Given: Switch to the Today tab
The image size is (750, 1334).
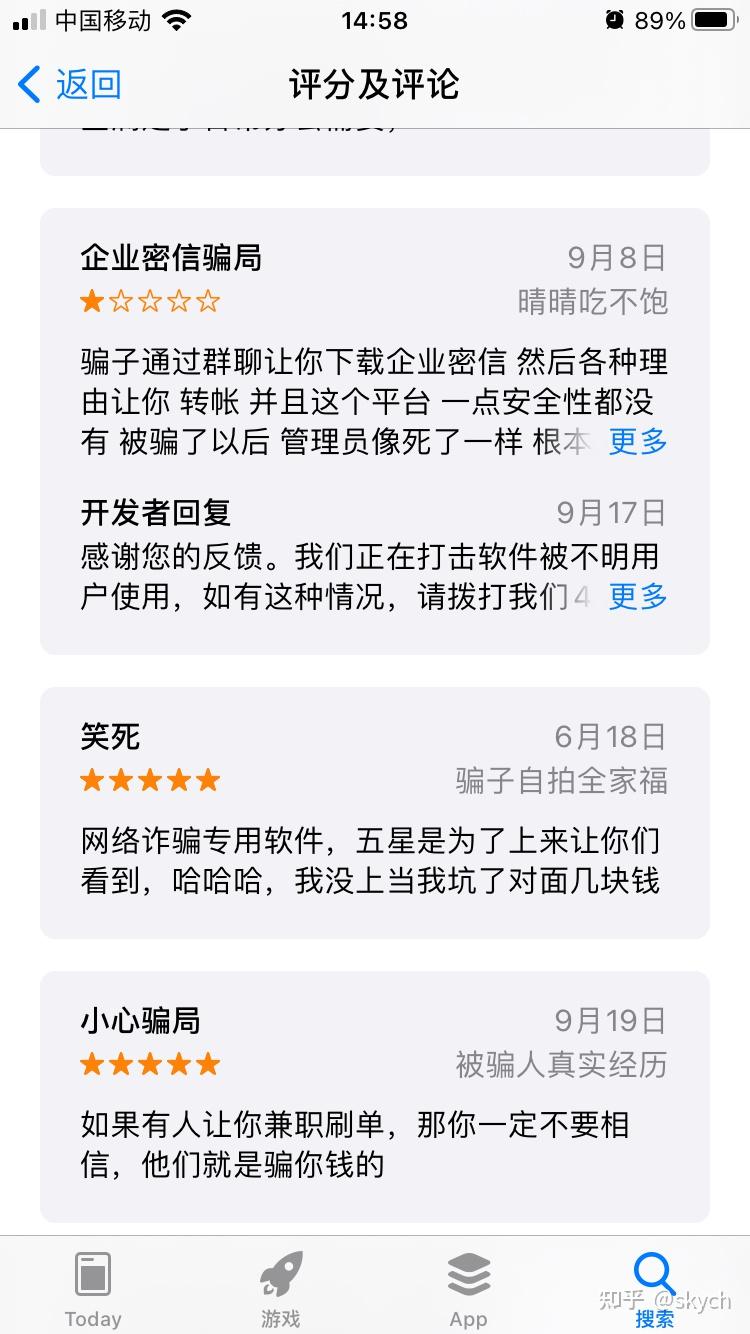Looking at the screenshot, I should [93, 1288].
